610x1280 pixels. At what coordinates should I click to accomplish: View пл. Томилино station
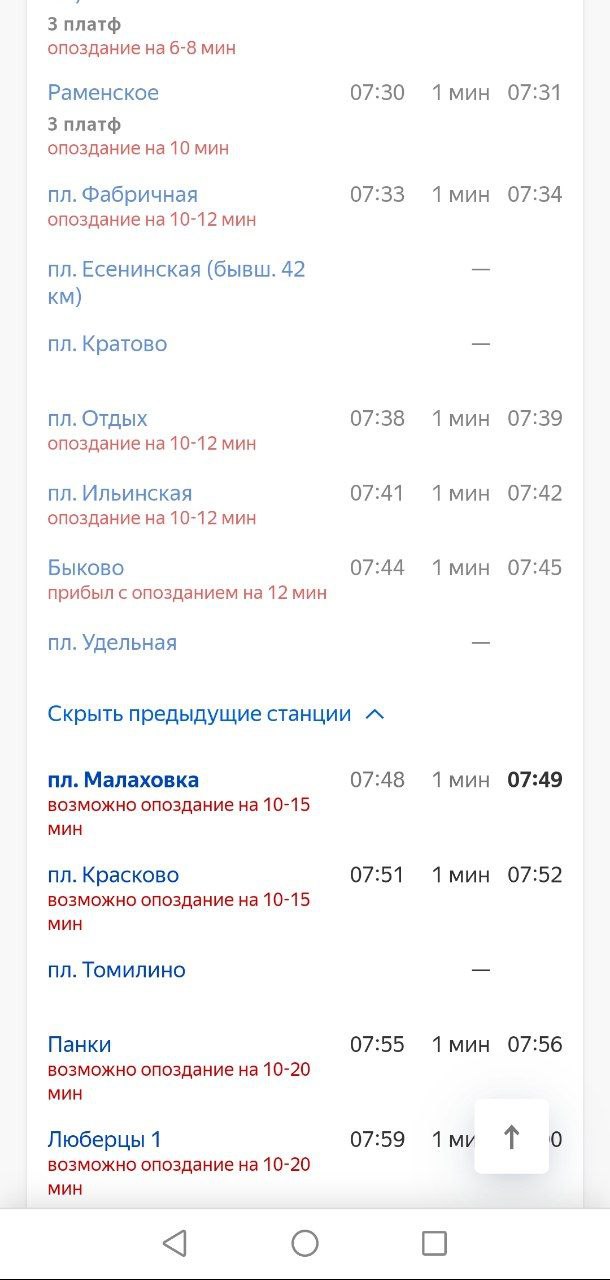point(117,970)
